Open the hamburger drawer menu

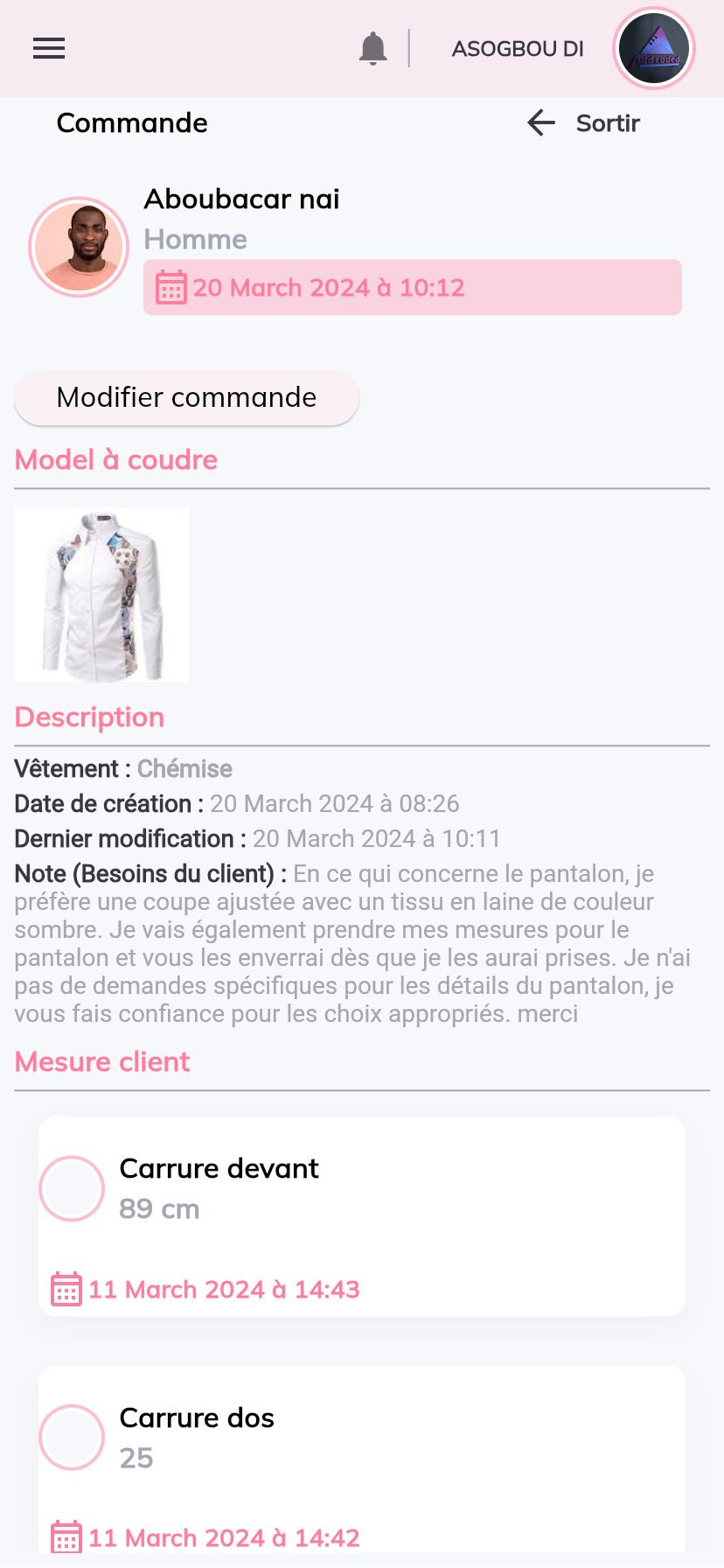[49, 48]
